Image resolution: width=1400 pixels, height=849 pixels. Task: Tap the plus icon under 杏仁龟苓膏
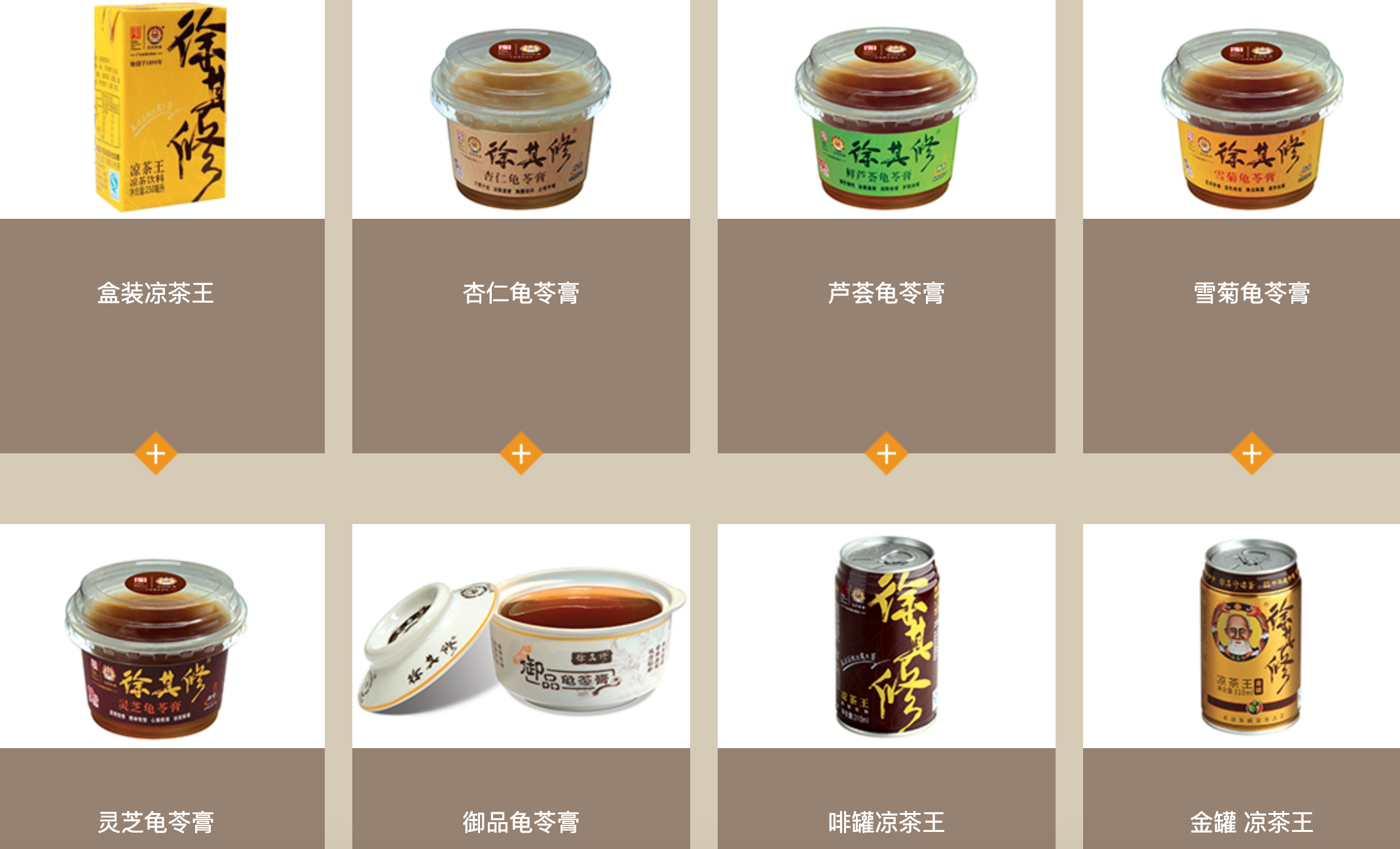(521, 453)
